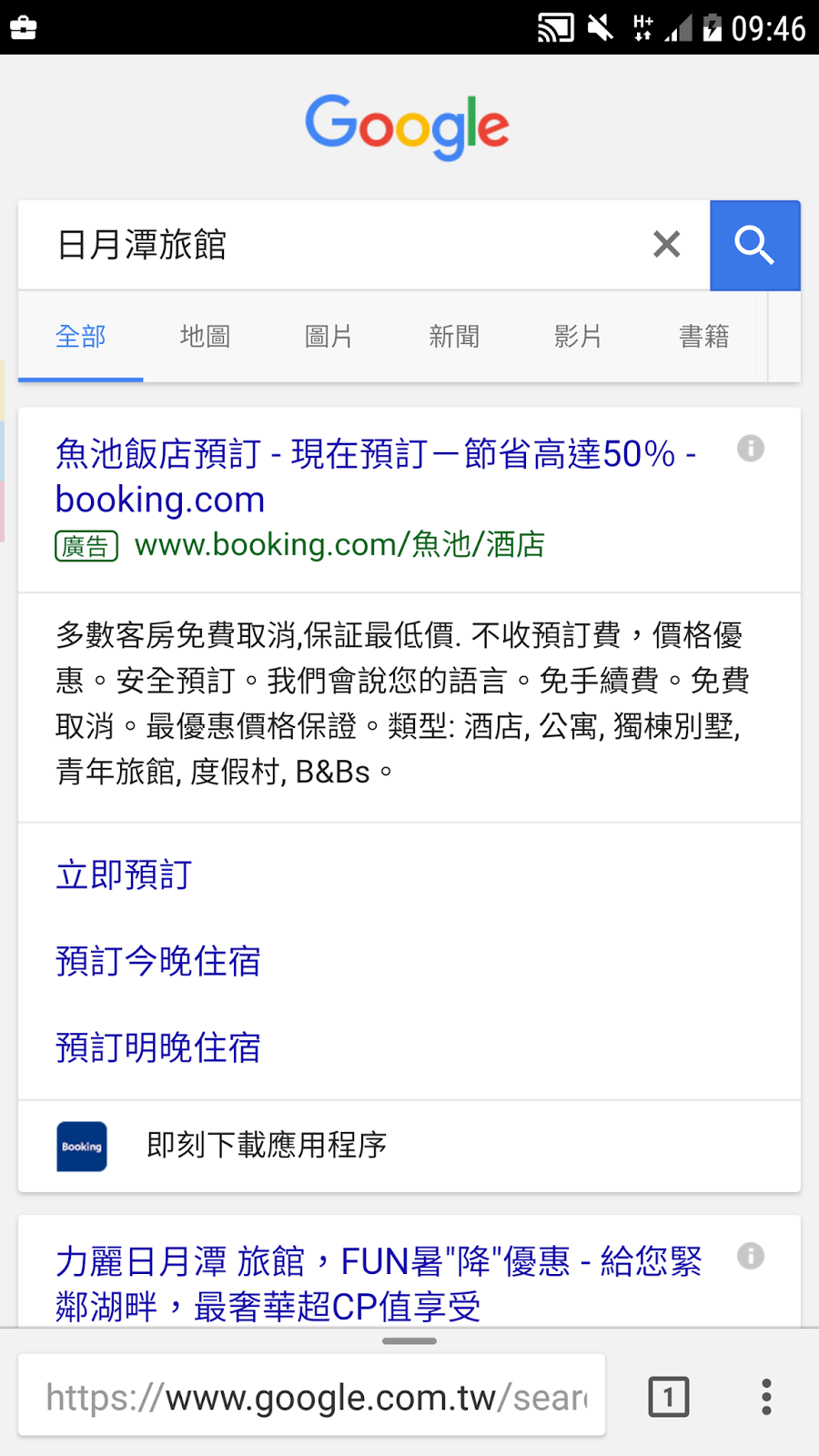Clear the search query text
Screen dimensions: 819x1456
tap(667, 245)
